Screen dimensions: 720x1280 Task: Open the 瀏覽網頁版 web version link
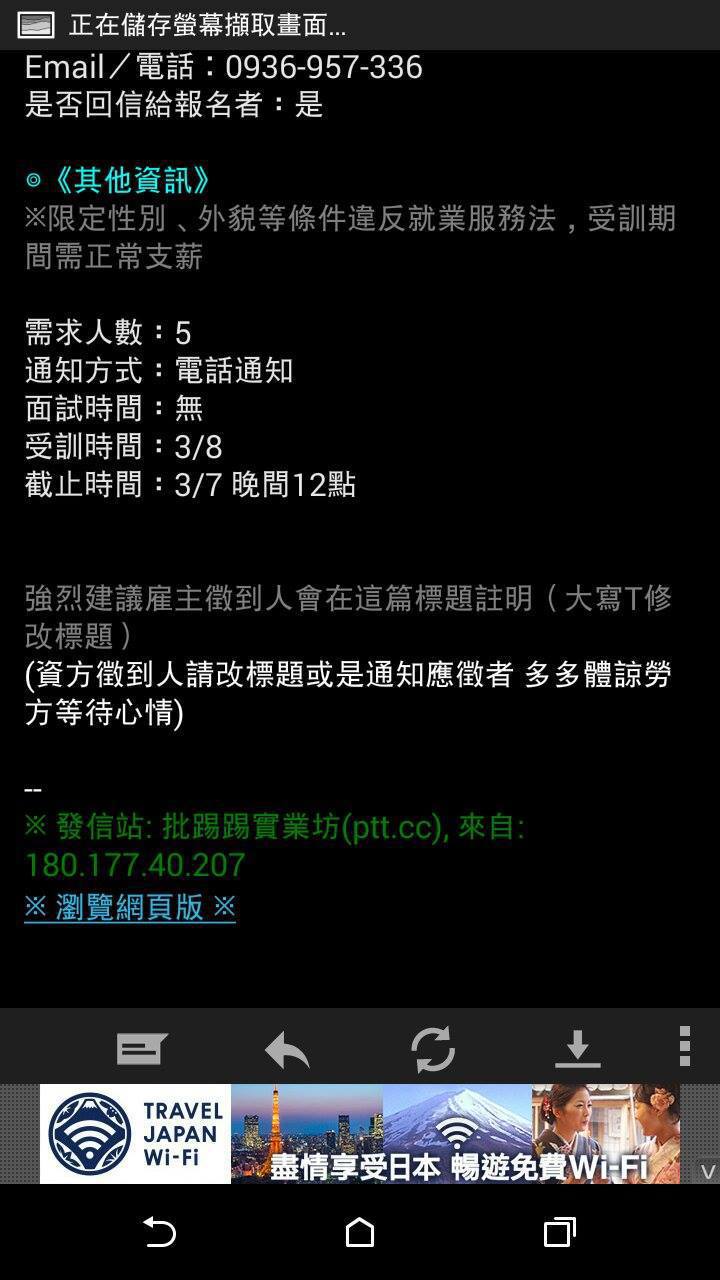click(130, 907)
